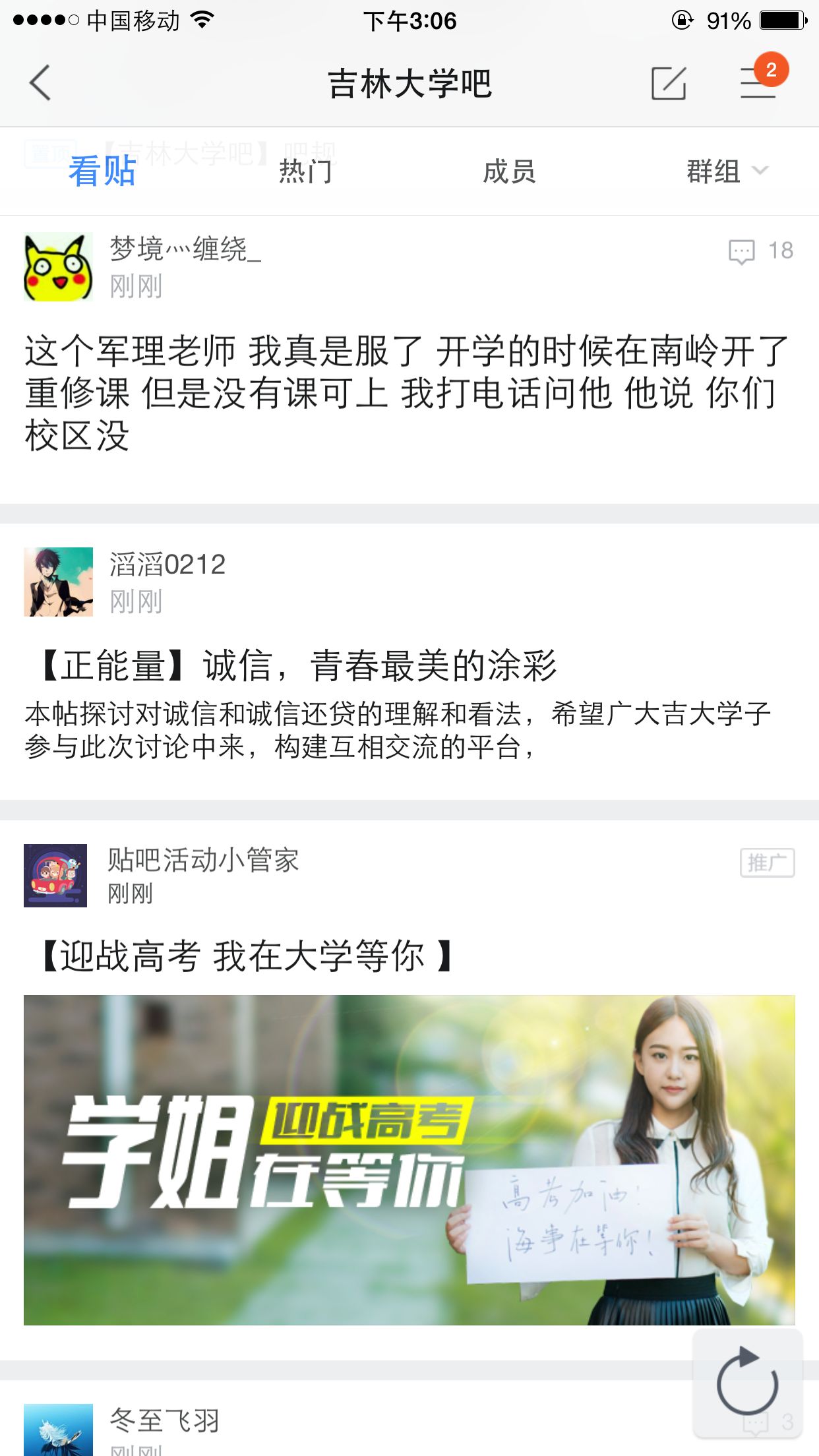Viewport: 819px width, 1456px height.
Task: Open the 学姐在等你 promotion banner
Action: [x=409, y=1160]
